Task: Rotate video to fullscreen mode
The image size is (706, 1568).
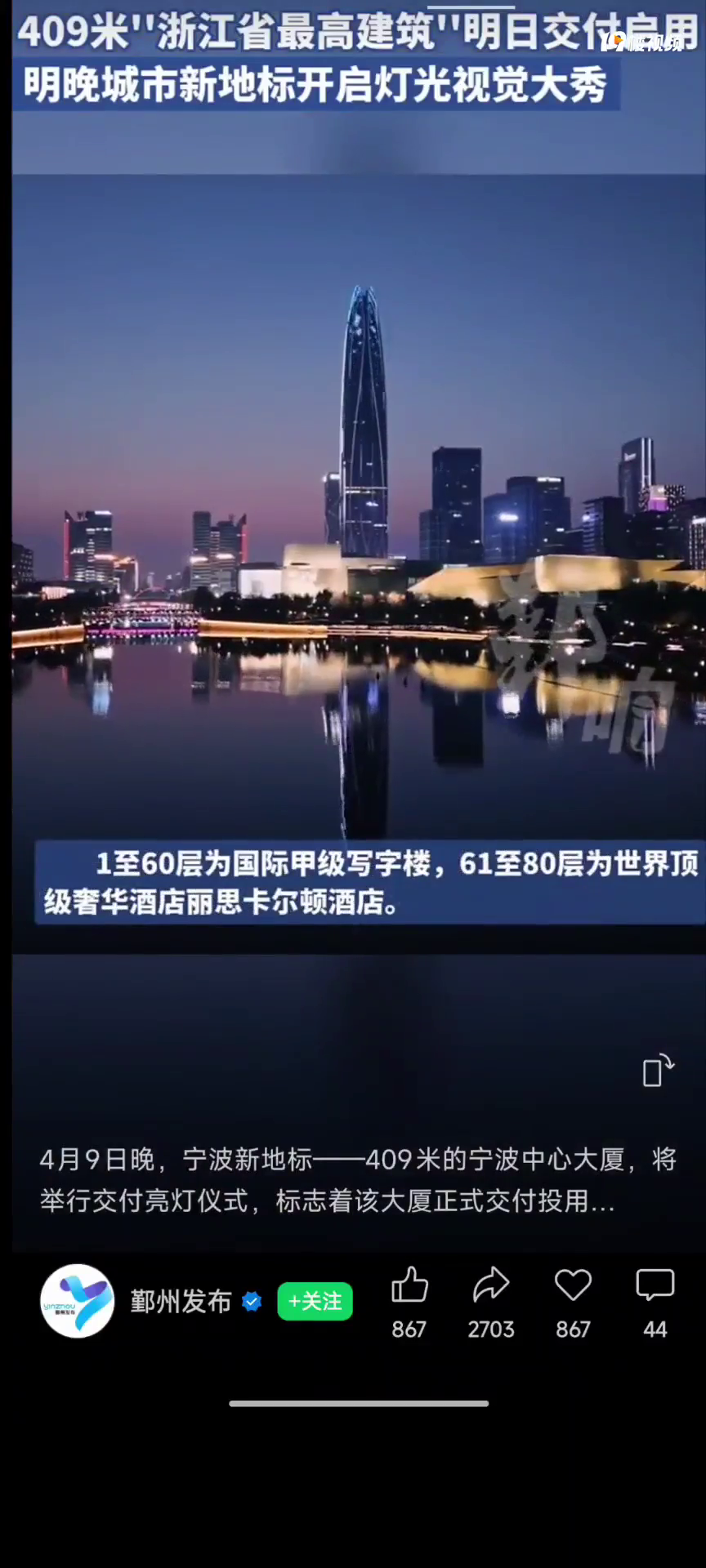Action: 658,1071
